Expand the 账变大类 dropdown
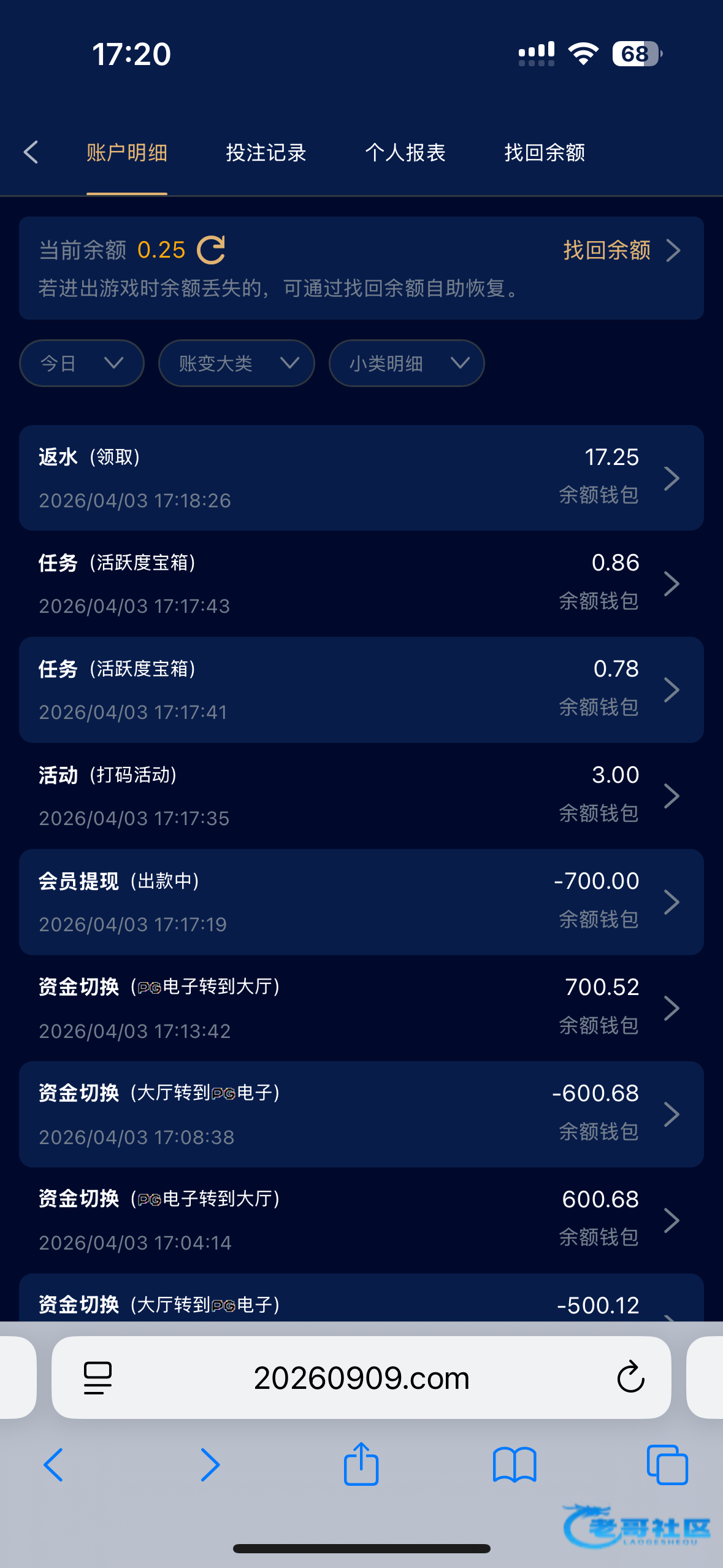This screenshot has width=723, height=1568. click(236, 363)
